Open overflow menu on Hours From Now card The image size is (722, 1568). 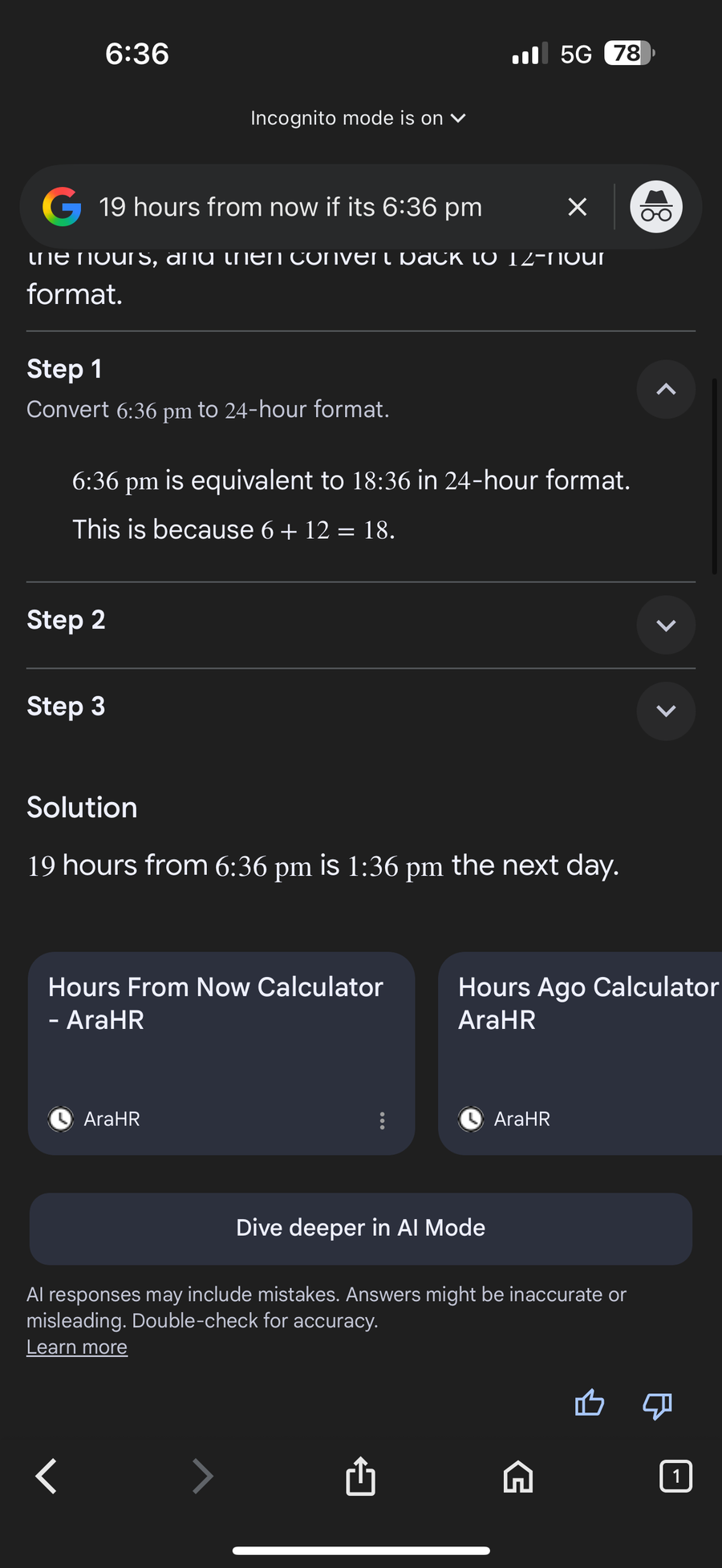(382, 1120)
